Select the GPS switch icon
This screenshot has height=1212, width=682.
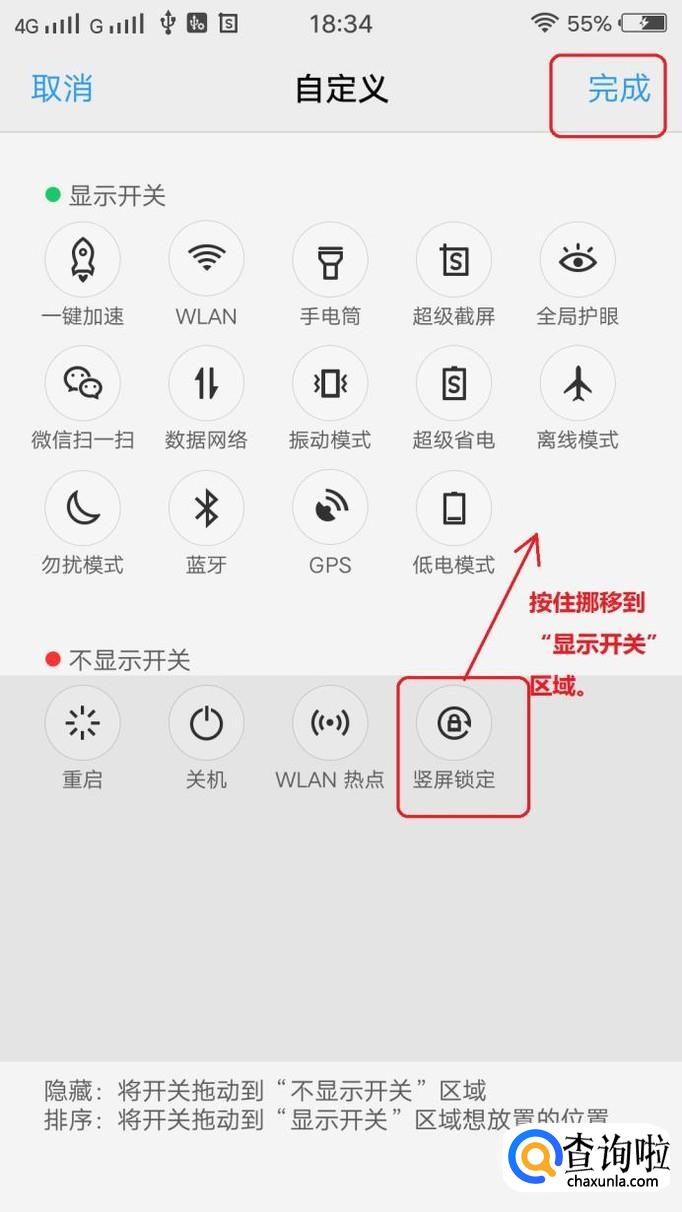pos(330,508)
